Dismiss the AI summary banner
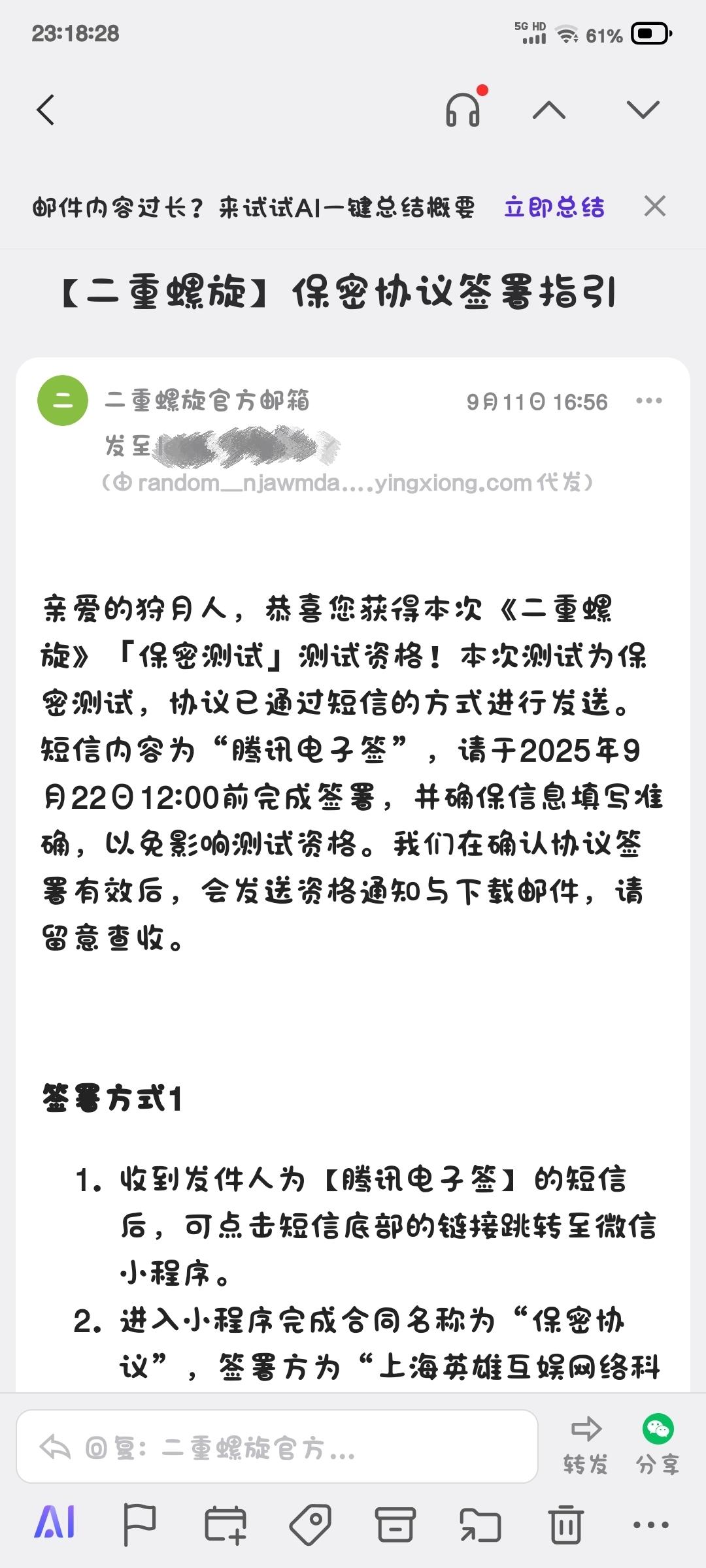 coord(655,206)
